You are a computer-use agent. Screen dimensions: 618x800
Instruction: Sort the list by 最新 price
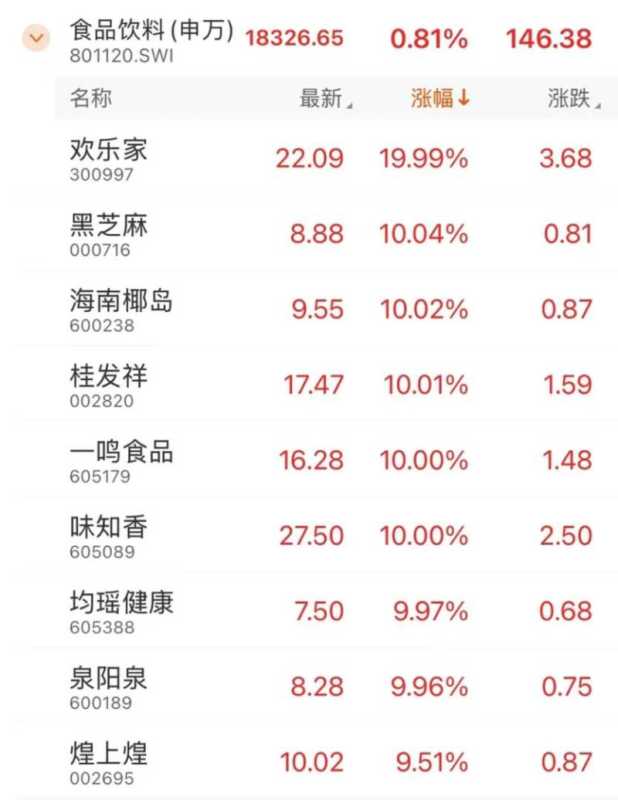click(326, 98)
